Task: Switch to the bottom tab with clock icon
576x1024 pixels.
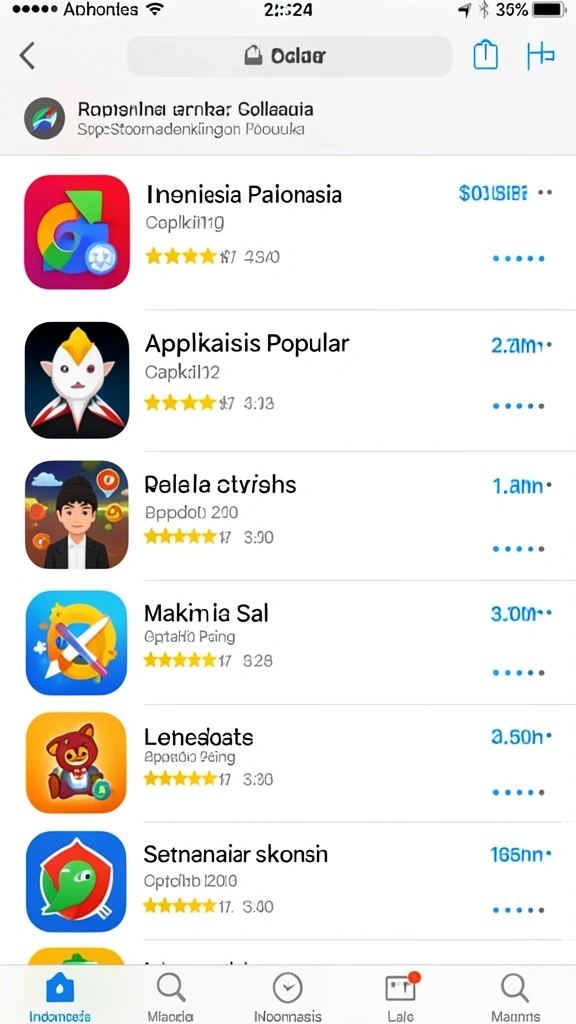Action: pos(287,996)
